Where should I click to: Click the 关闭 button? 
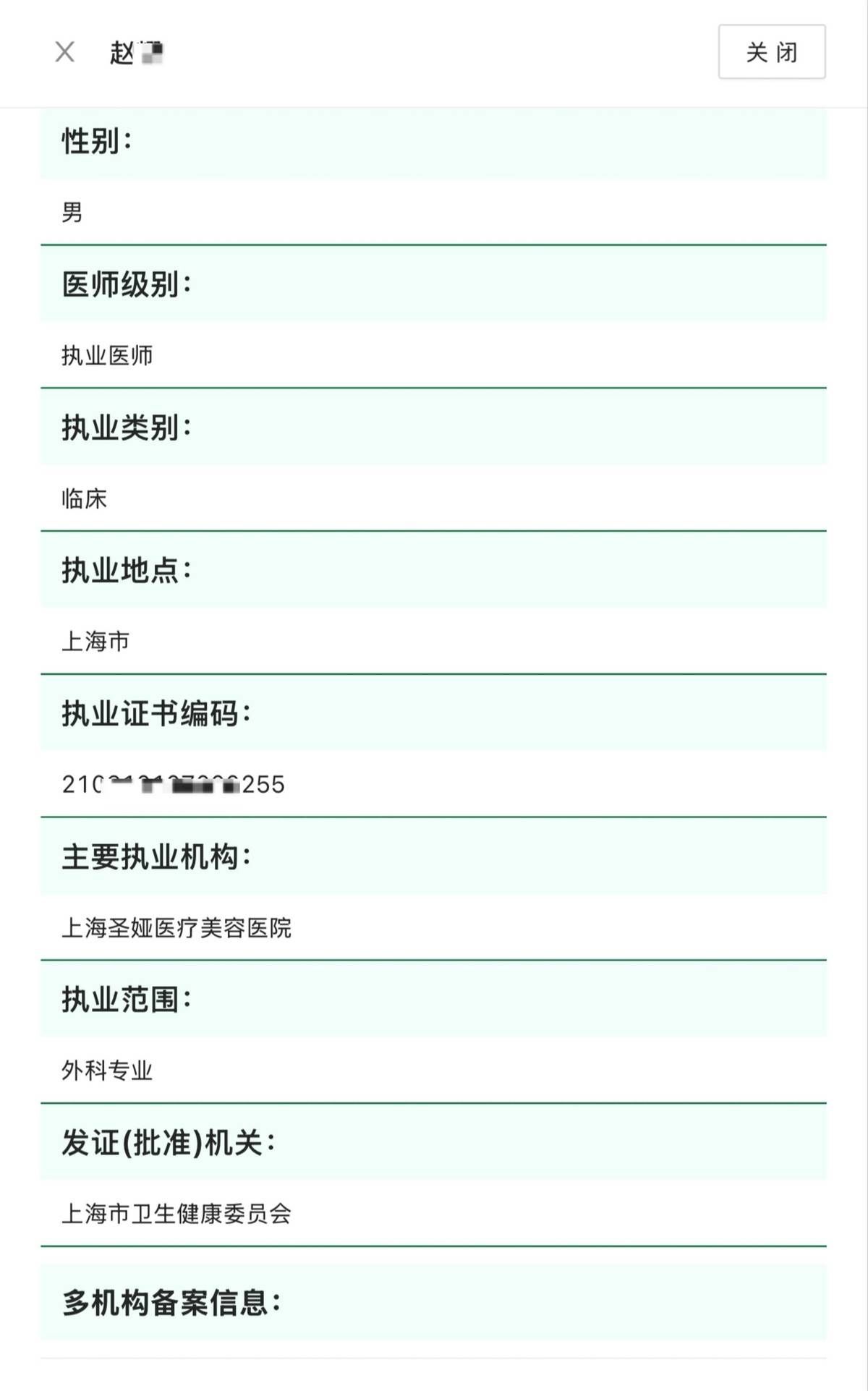770,52
